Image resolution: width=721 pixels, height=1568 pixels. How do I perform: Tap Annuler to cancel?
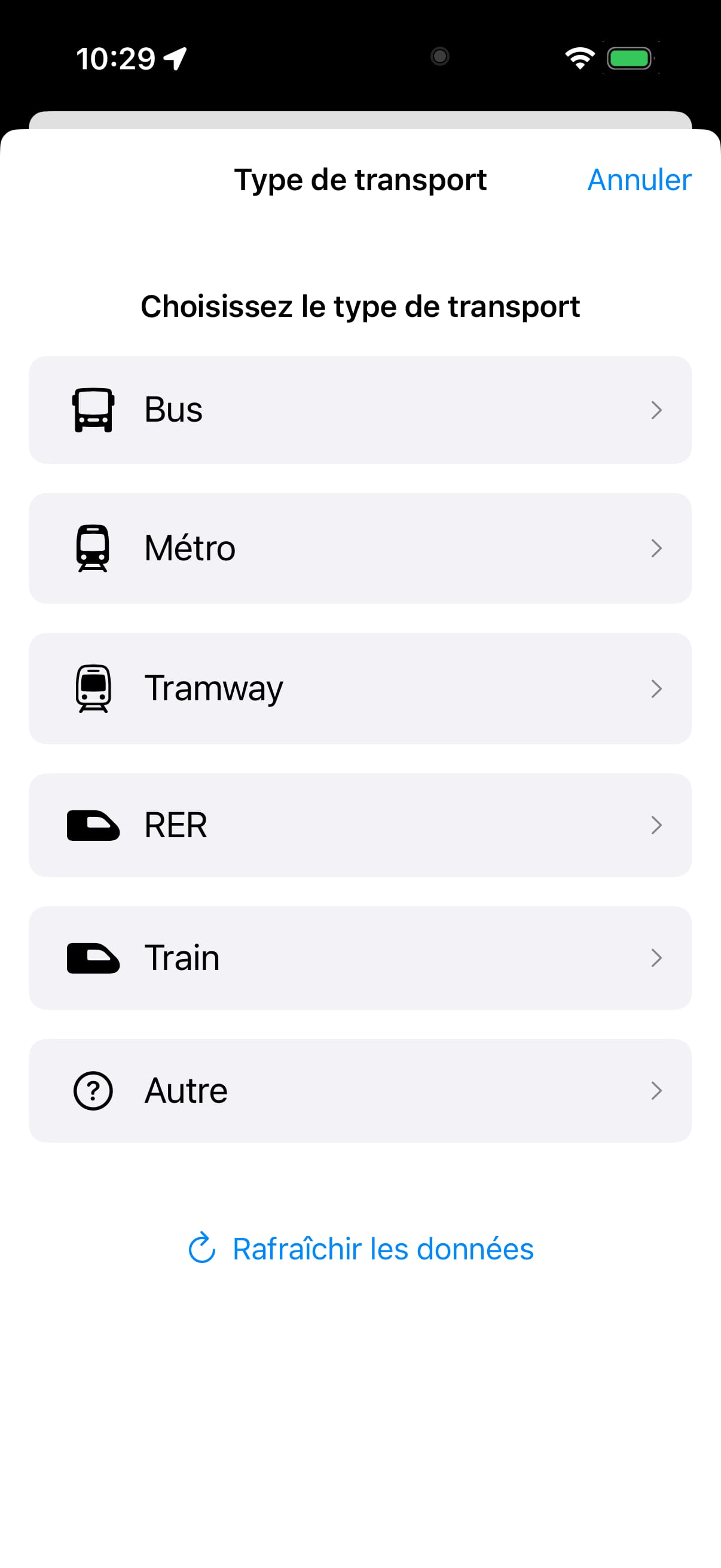pos(638,180)
